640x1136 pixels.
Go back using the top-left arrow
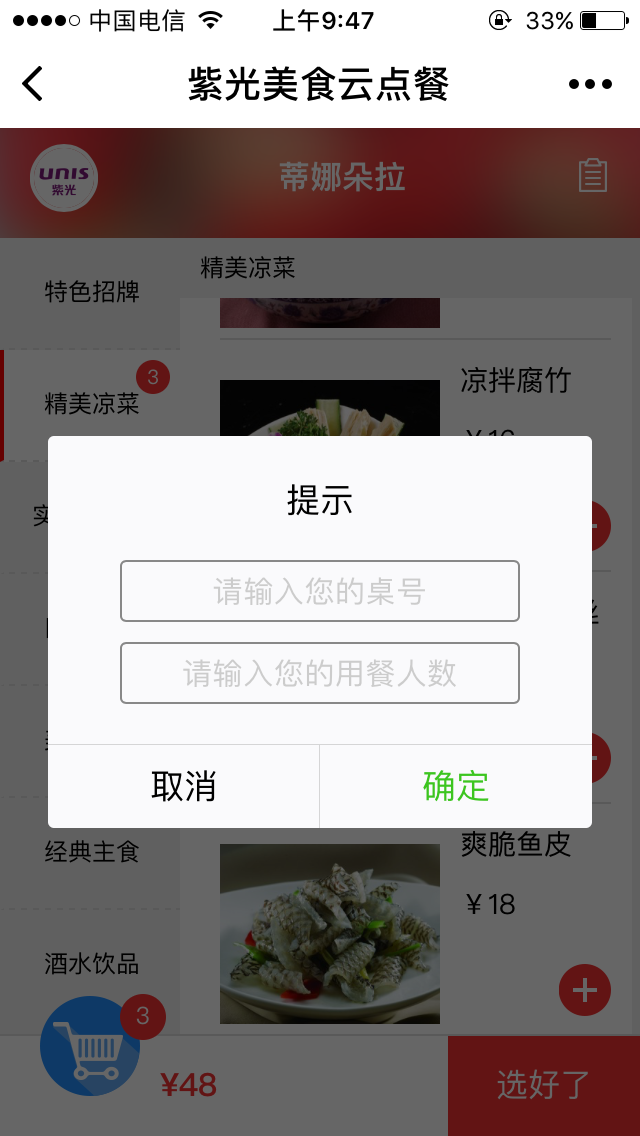tap(33, 84)
